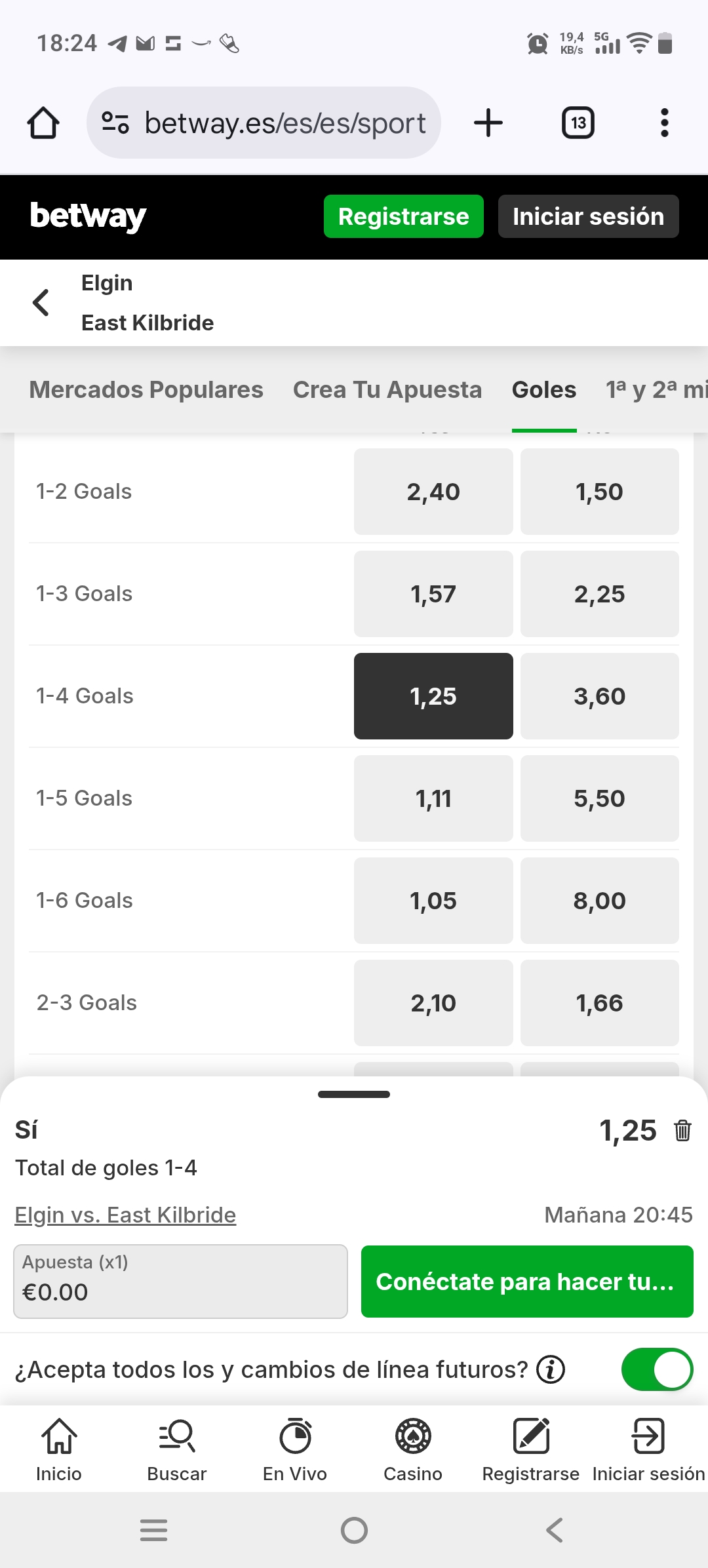Open Casino in bottom navigation

tap(413, 1450)
